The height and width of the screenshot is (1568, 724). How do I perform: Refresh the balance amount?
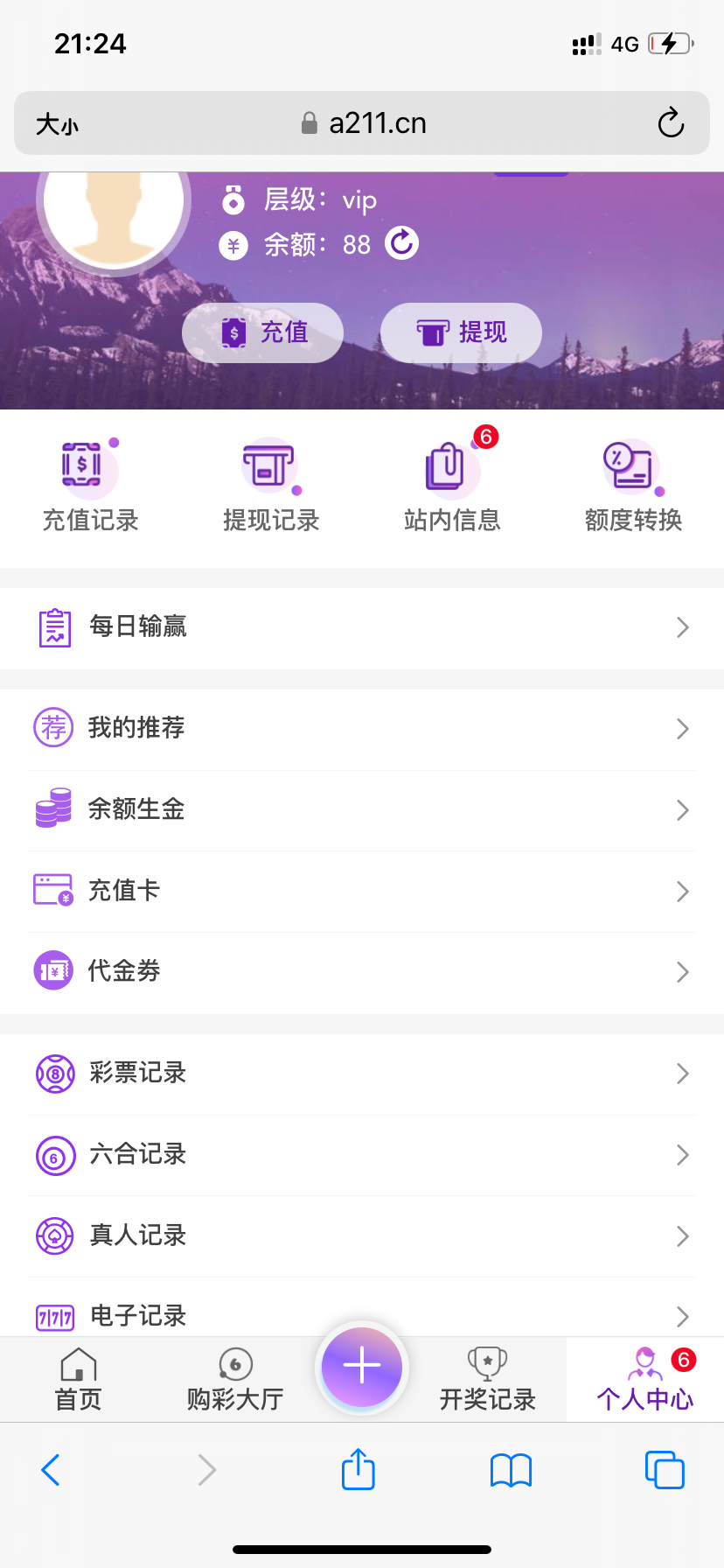tap(402, 243)
